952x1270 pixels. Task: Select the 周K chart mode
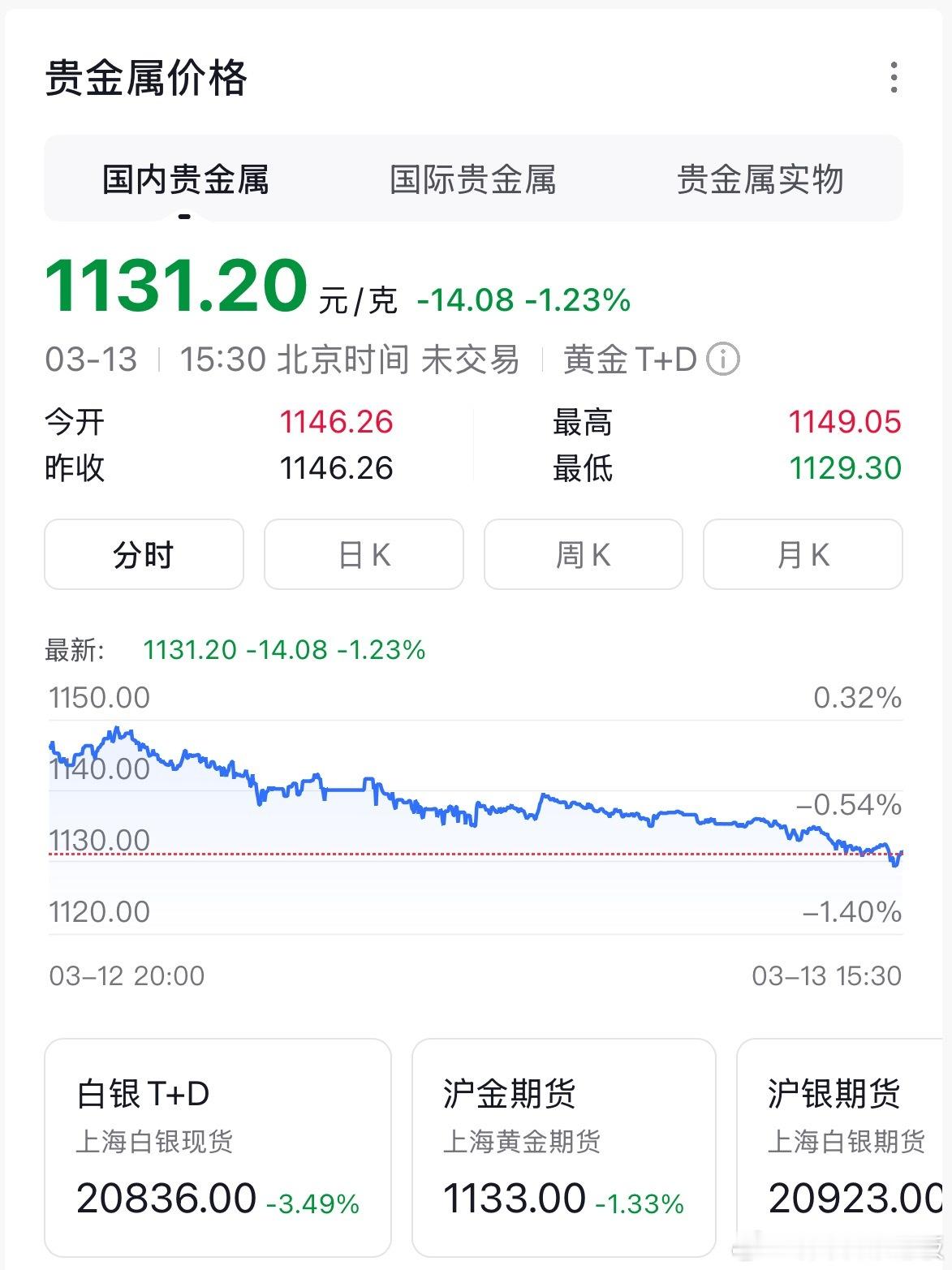tap(583, 554)
